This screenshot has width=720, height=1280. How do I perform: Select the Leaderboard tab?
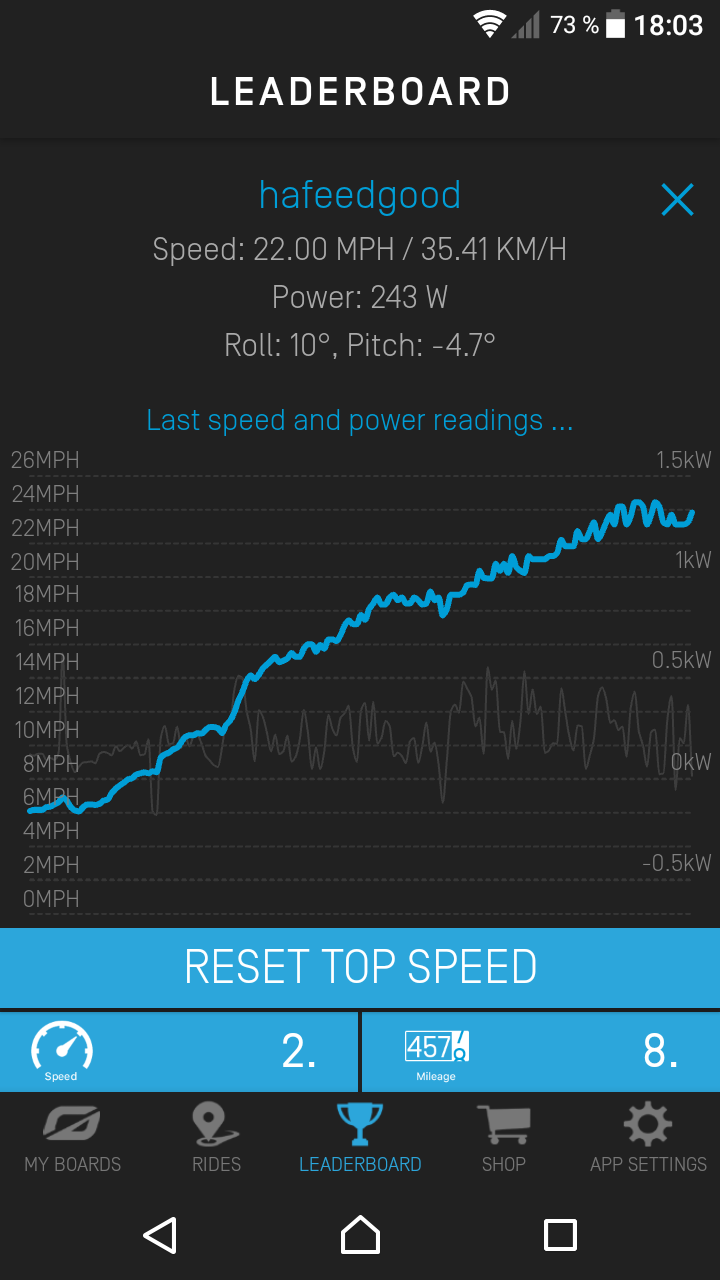[x=360, y=1138]
